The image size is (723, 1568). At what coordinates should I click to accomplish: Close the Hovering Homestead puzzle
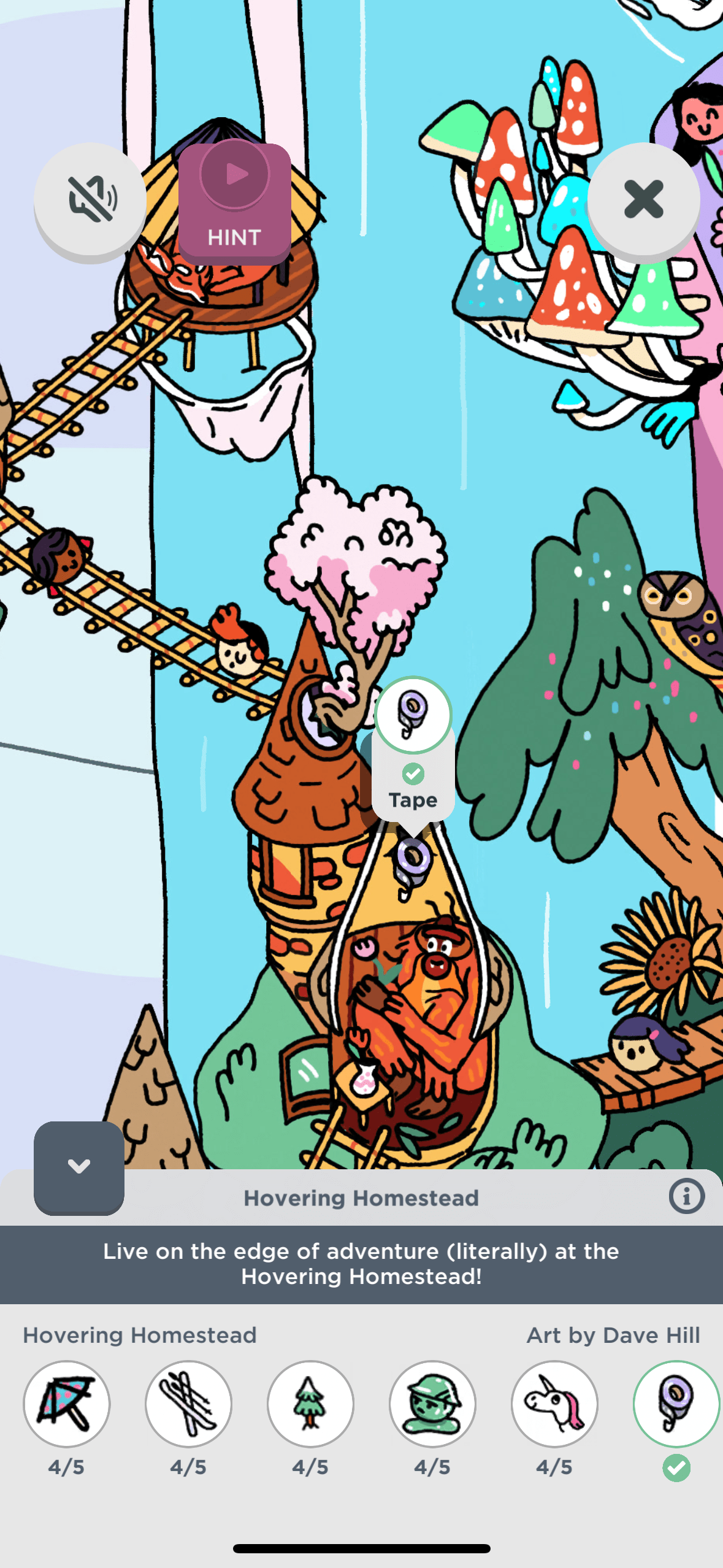click(643, 199)
